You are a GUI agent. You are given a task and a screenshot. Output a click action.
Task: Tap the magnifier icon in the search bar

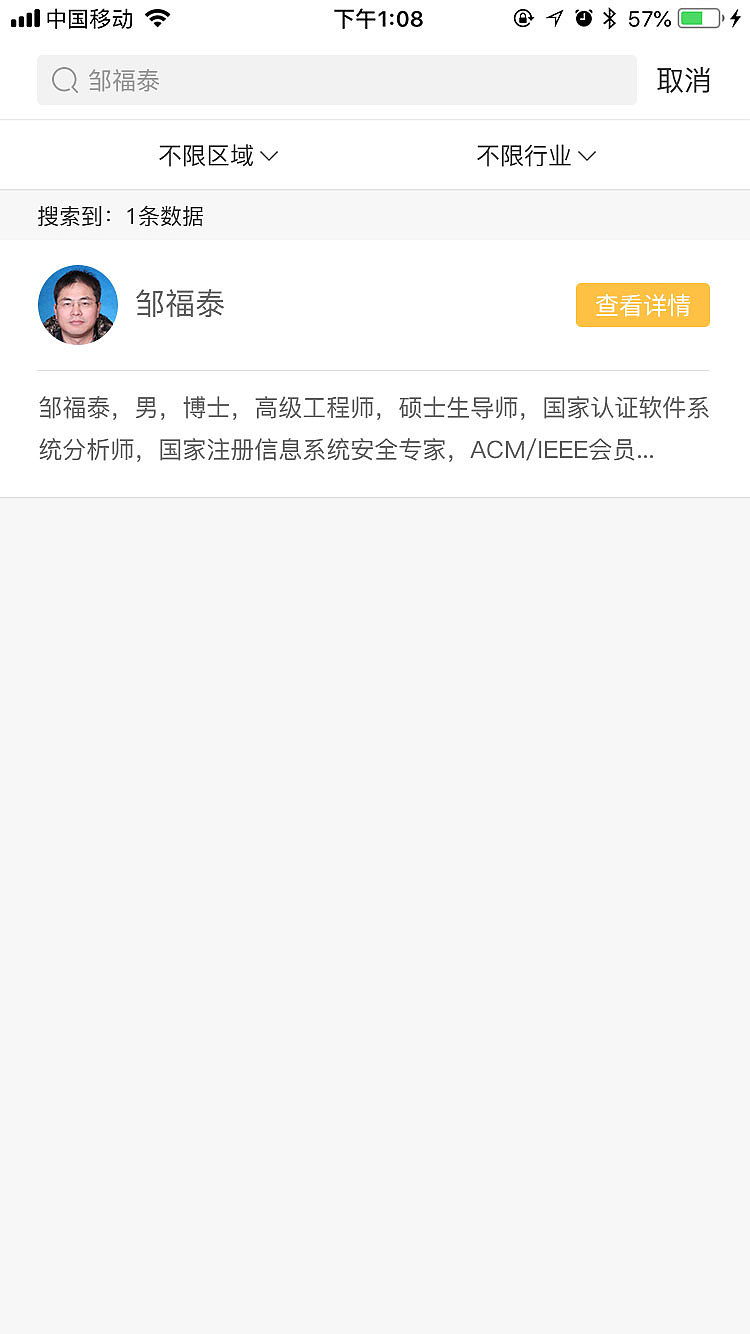[x=64, y=80]
